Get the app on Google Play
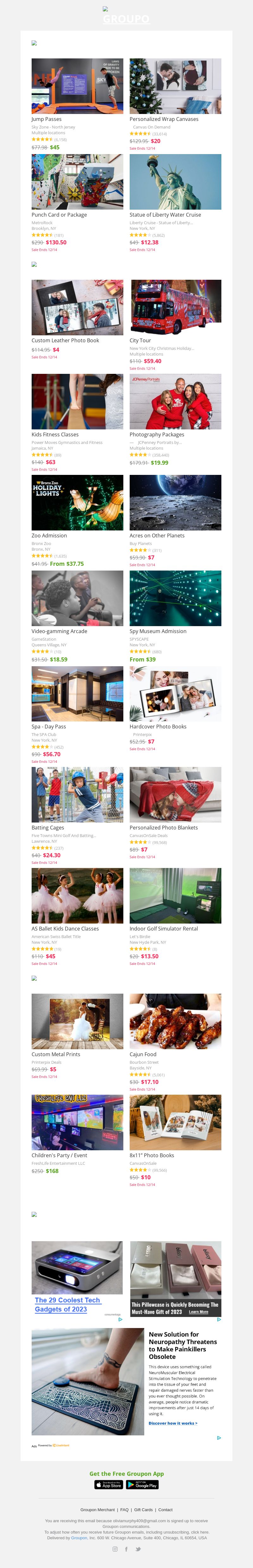The height and width of the screenshot is (1568, 253). pyautogui.click(x=142, y=1485)
